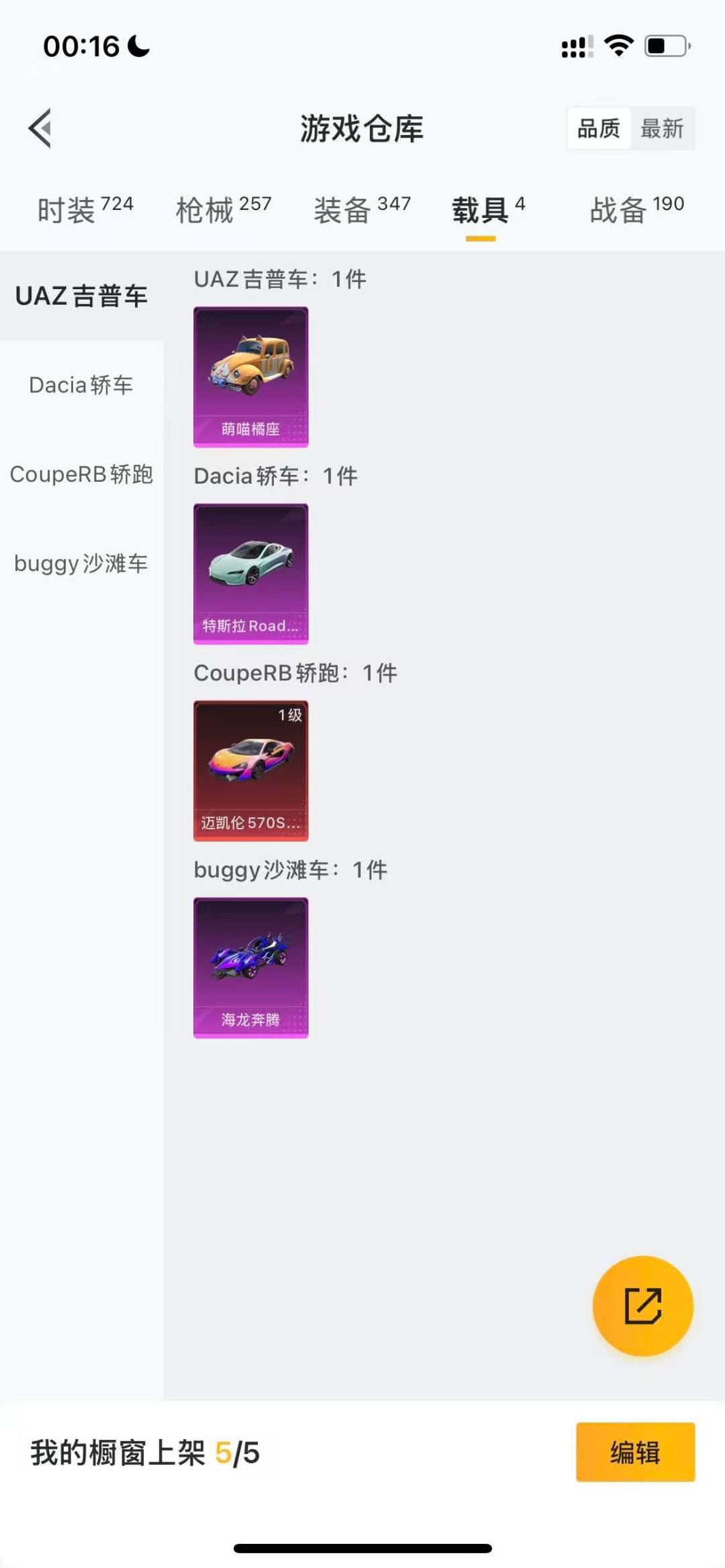View the 迈凯伦 570S level-1 vehicle card
The height and width of the screenshot is (1568, 725).
[250, 770]
